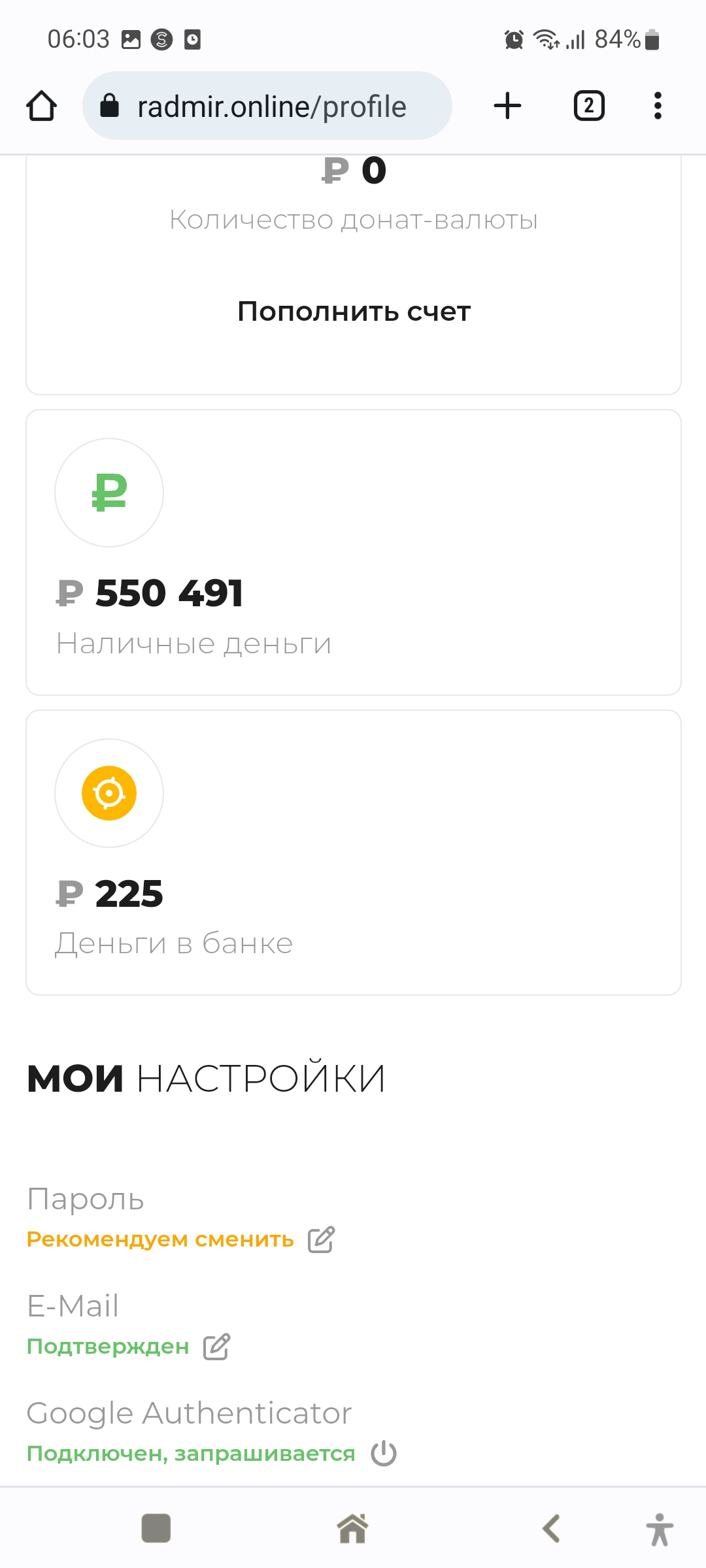Go back using the system back button

[551, 1529]
